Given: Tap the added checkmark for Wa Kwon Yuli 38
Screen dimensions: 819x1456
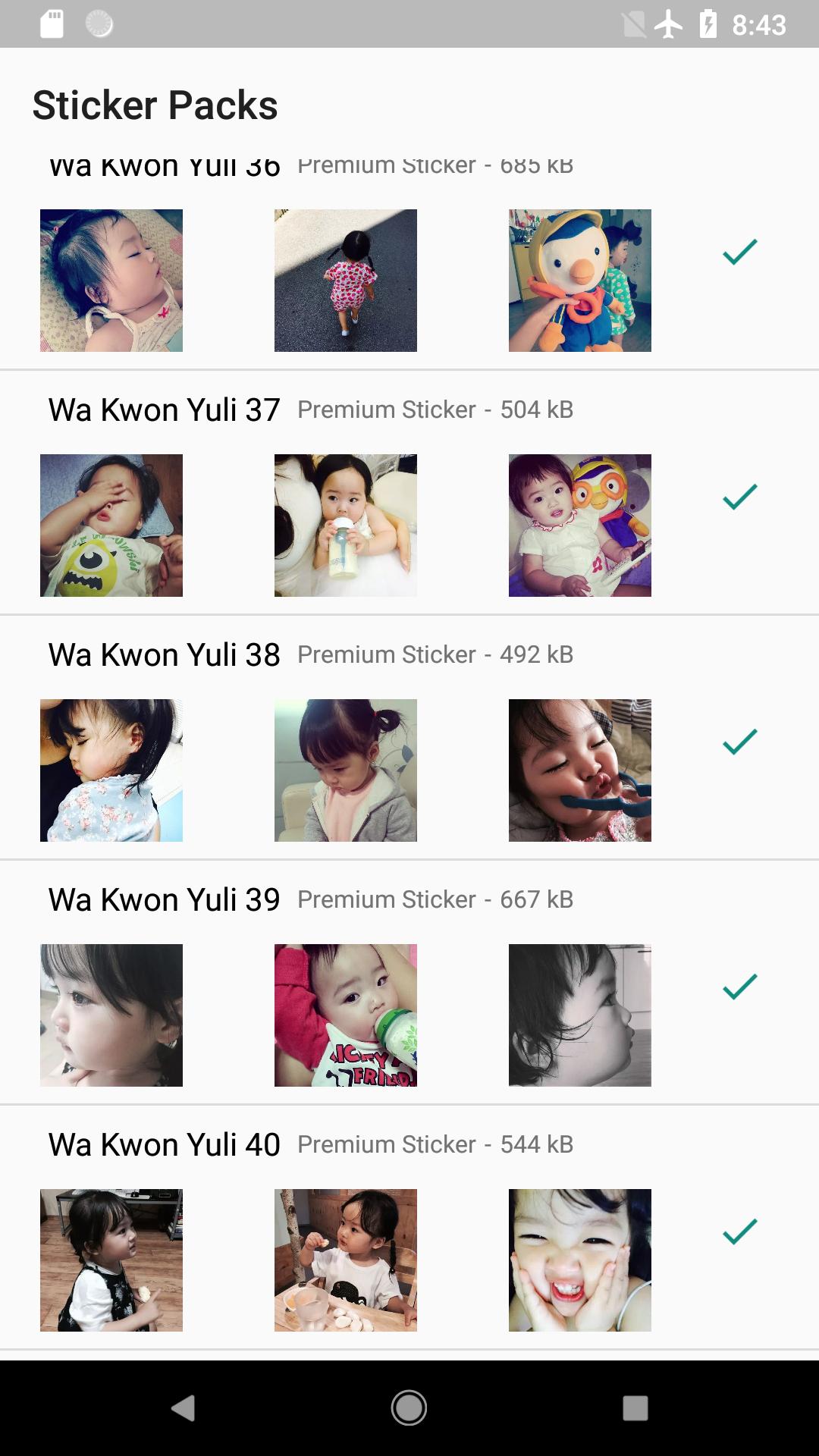Looking at the screenshot, I should tap(739, 742).
